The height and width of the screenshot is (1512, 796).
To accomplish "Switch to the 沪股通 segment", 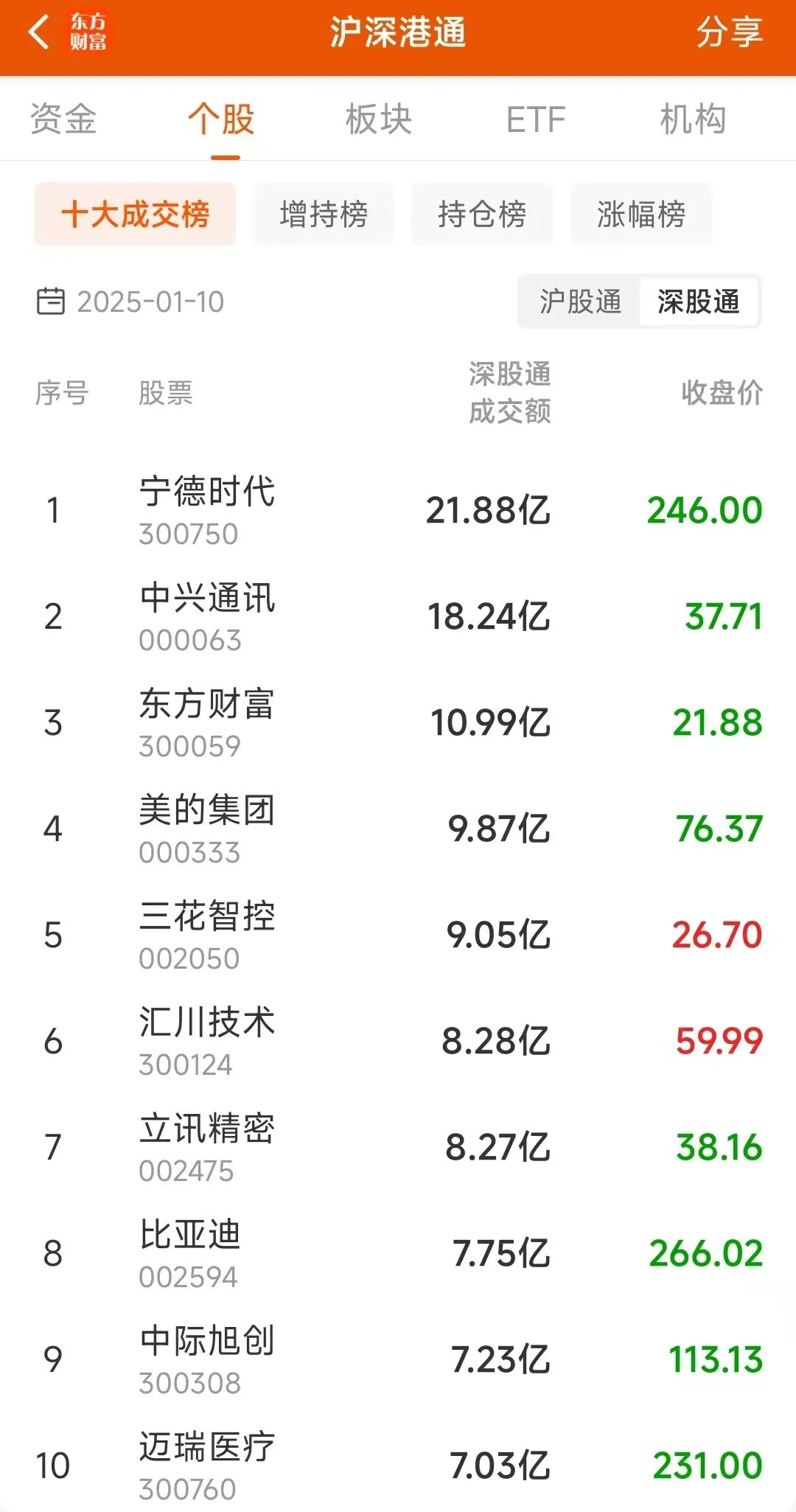I will point(582,302).
